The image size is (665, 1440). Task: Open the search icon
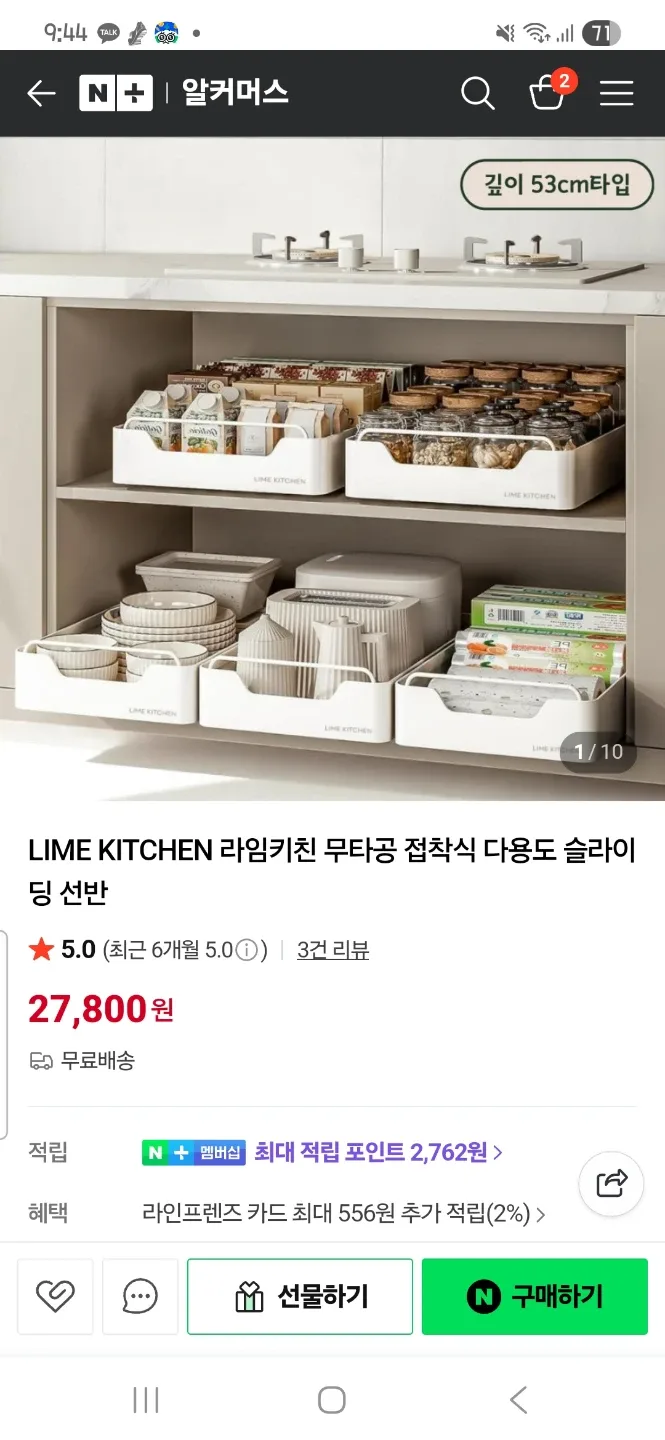click(x=477, y=94)
